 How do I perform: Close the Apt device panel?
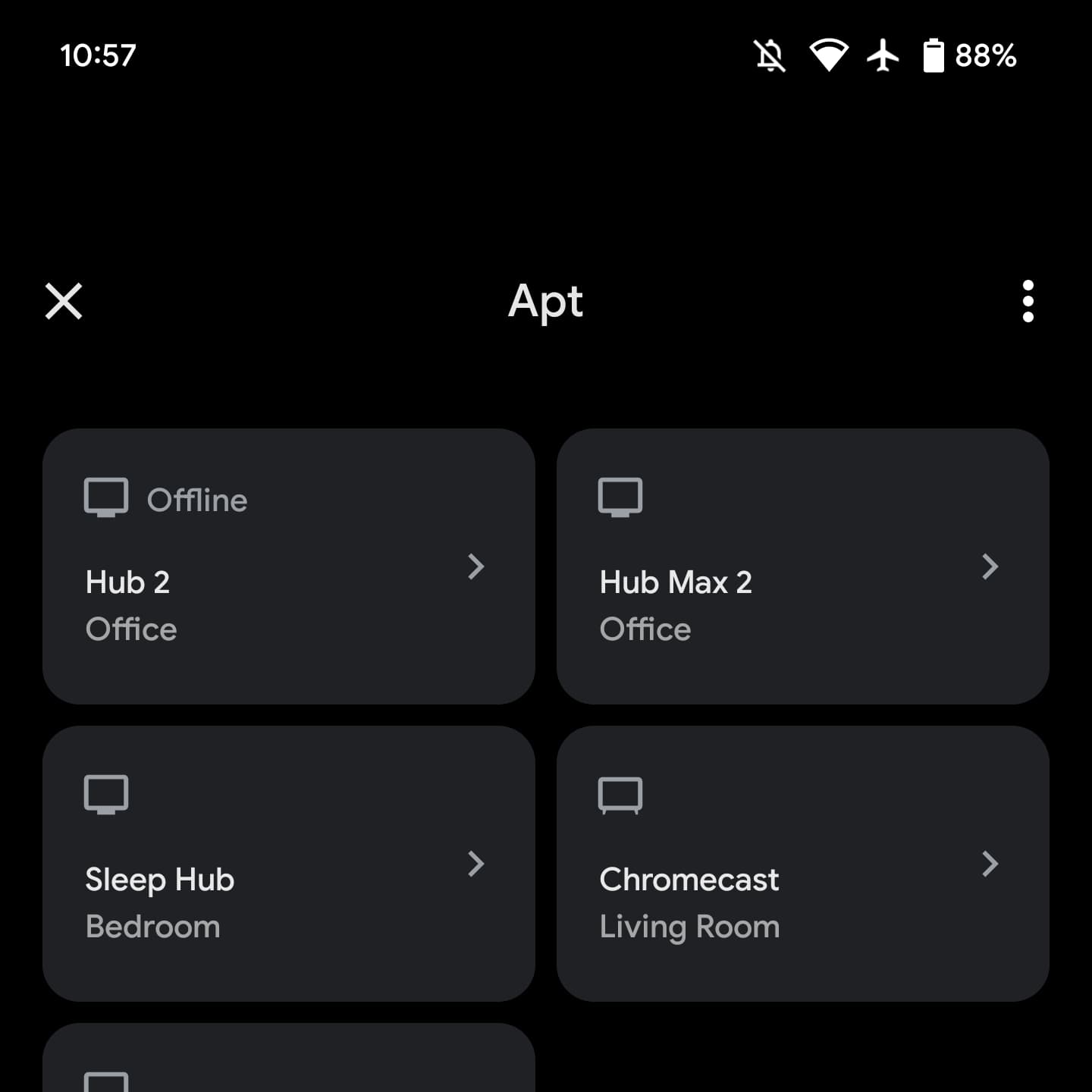pyautogui.click(x=64, y=301)
